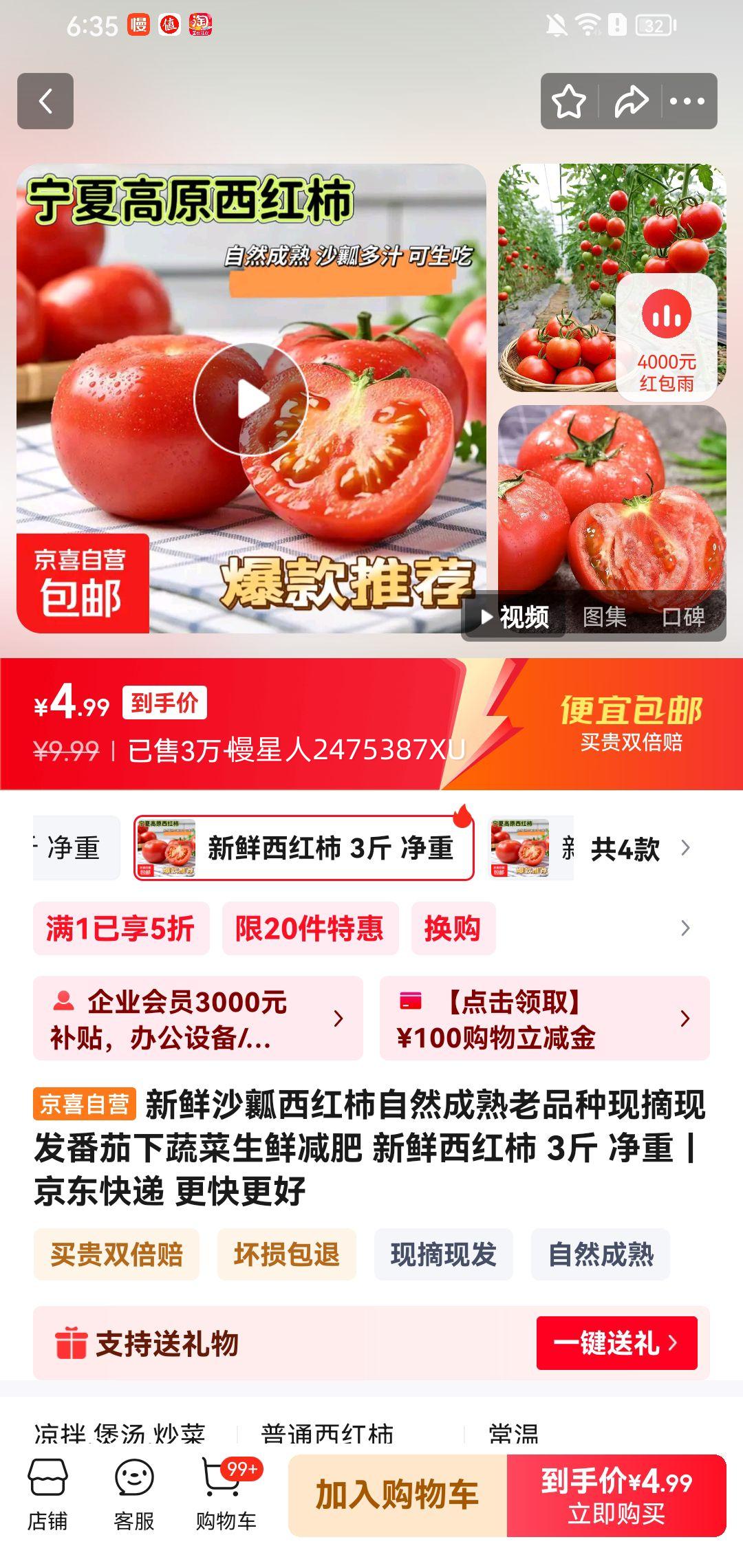Play the product video

tap(251, 400)
